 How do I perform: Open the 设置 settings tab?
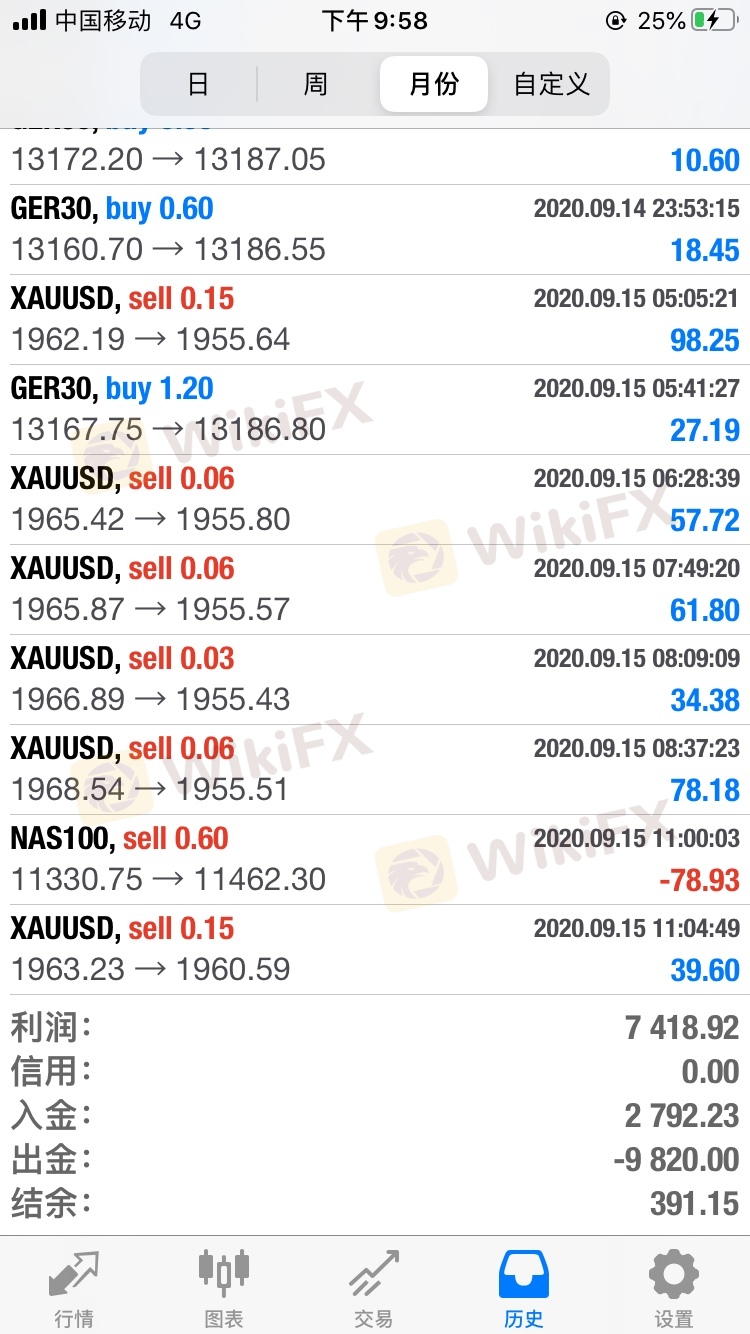pyautogui.click(x=673, y=1288)
